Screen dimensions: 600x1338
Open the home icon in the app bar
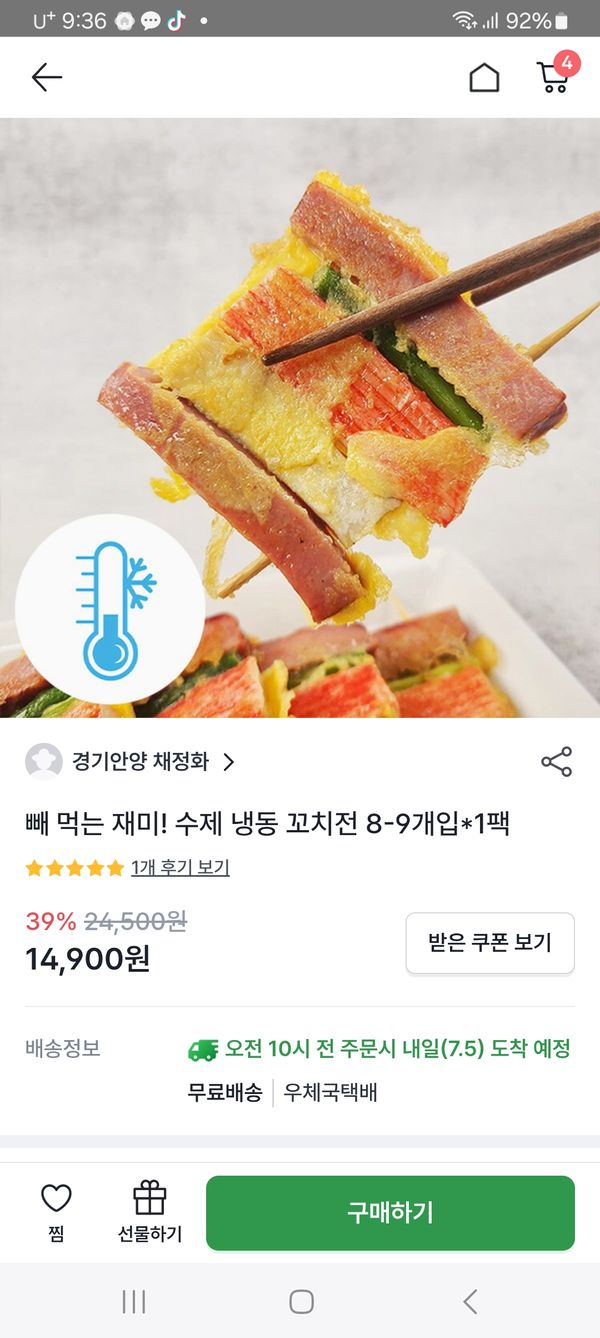point(484,78)
